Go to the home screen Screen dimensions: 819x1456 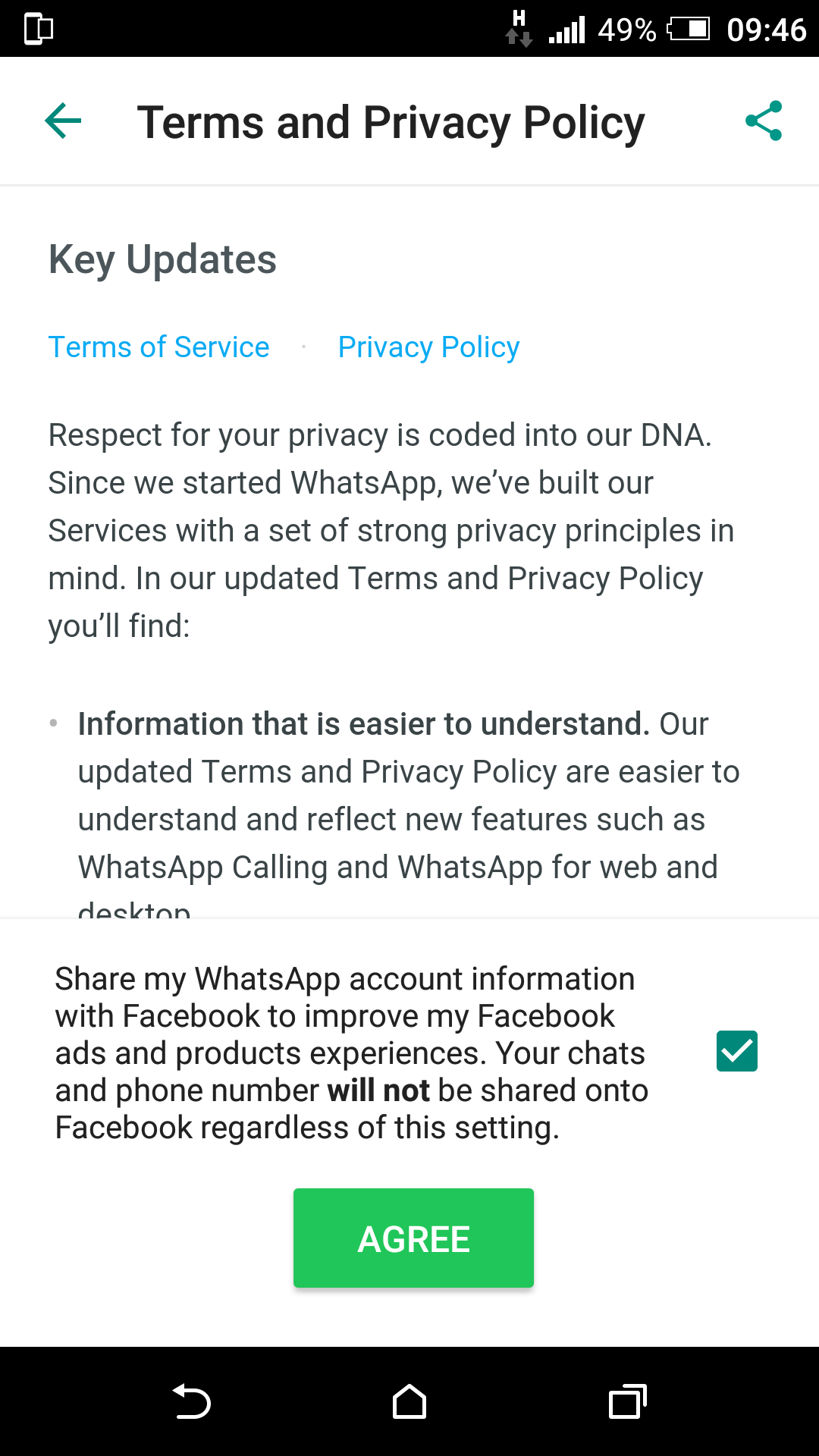(409, 1401)
